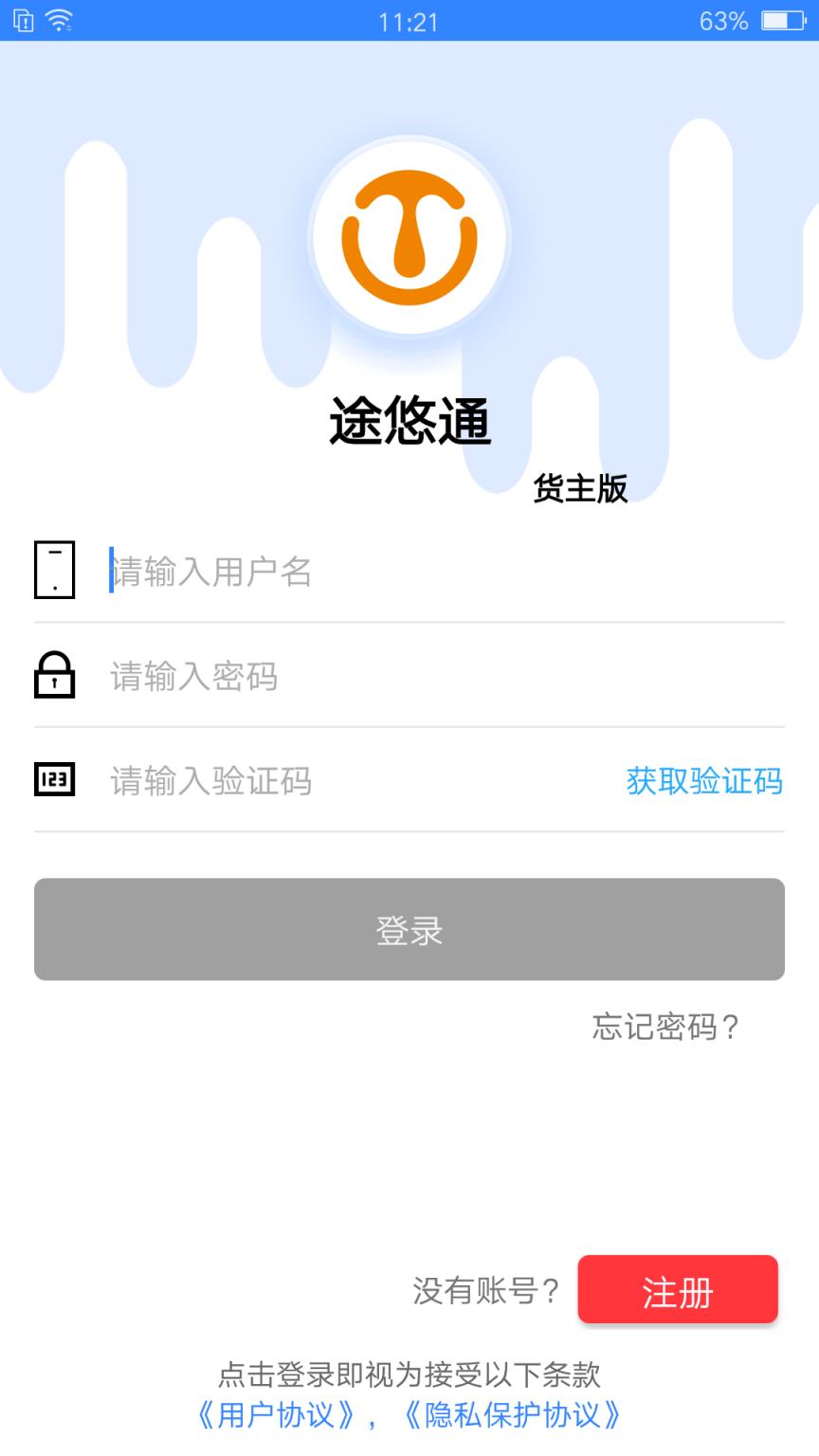Click the 货主版 edition label

(x=581, y=491)
